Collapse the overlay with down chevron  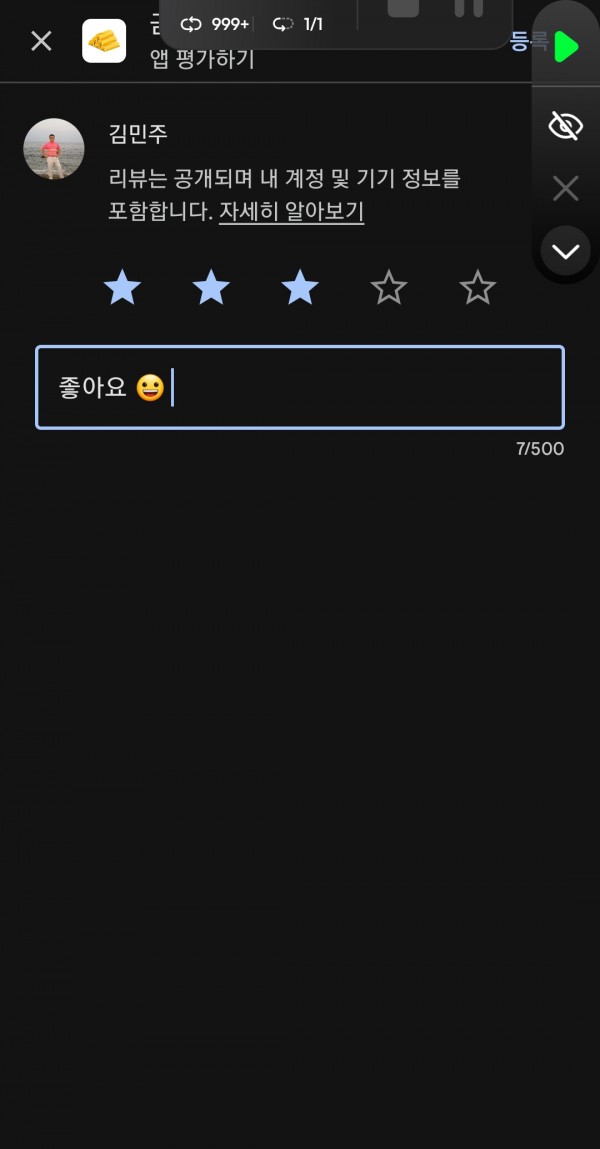pyautogui.click(x=566, y=251)
